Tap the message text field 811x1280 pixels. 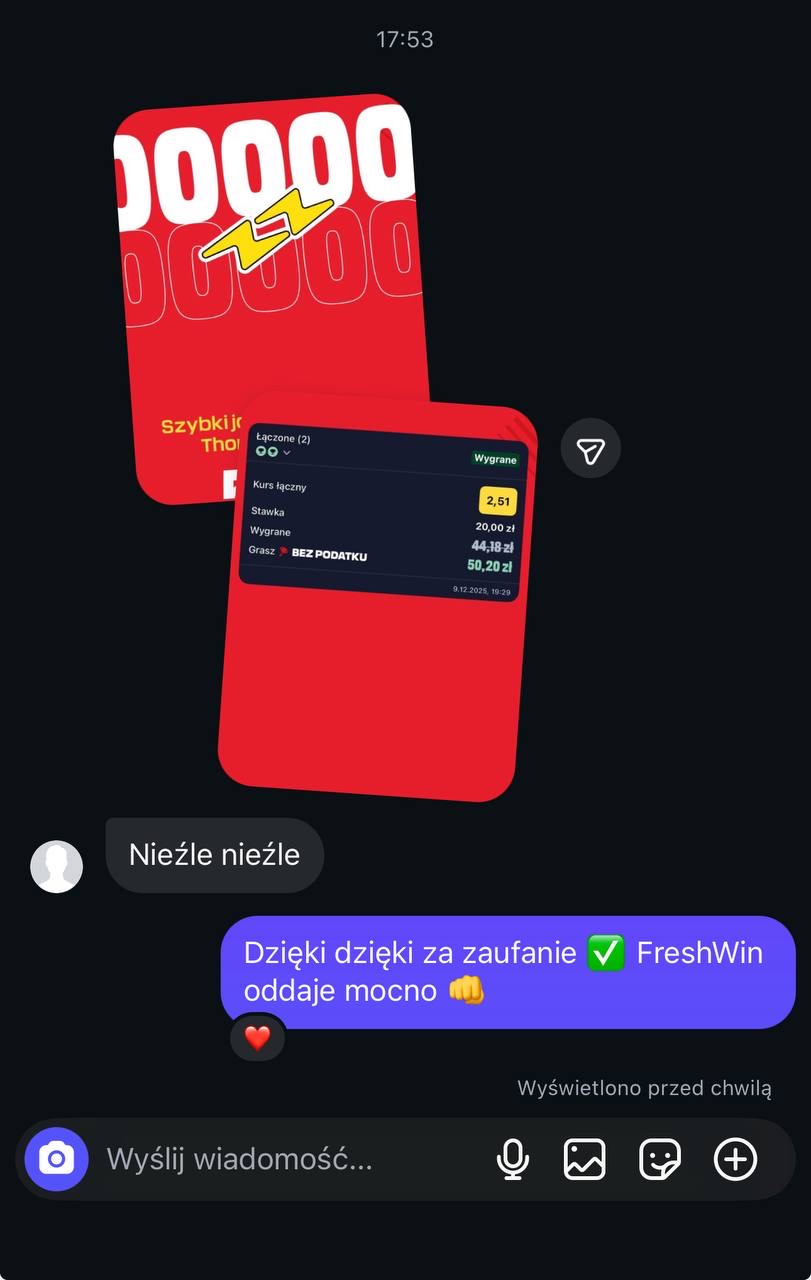[x=290, y=1160]
